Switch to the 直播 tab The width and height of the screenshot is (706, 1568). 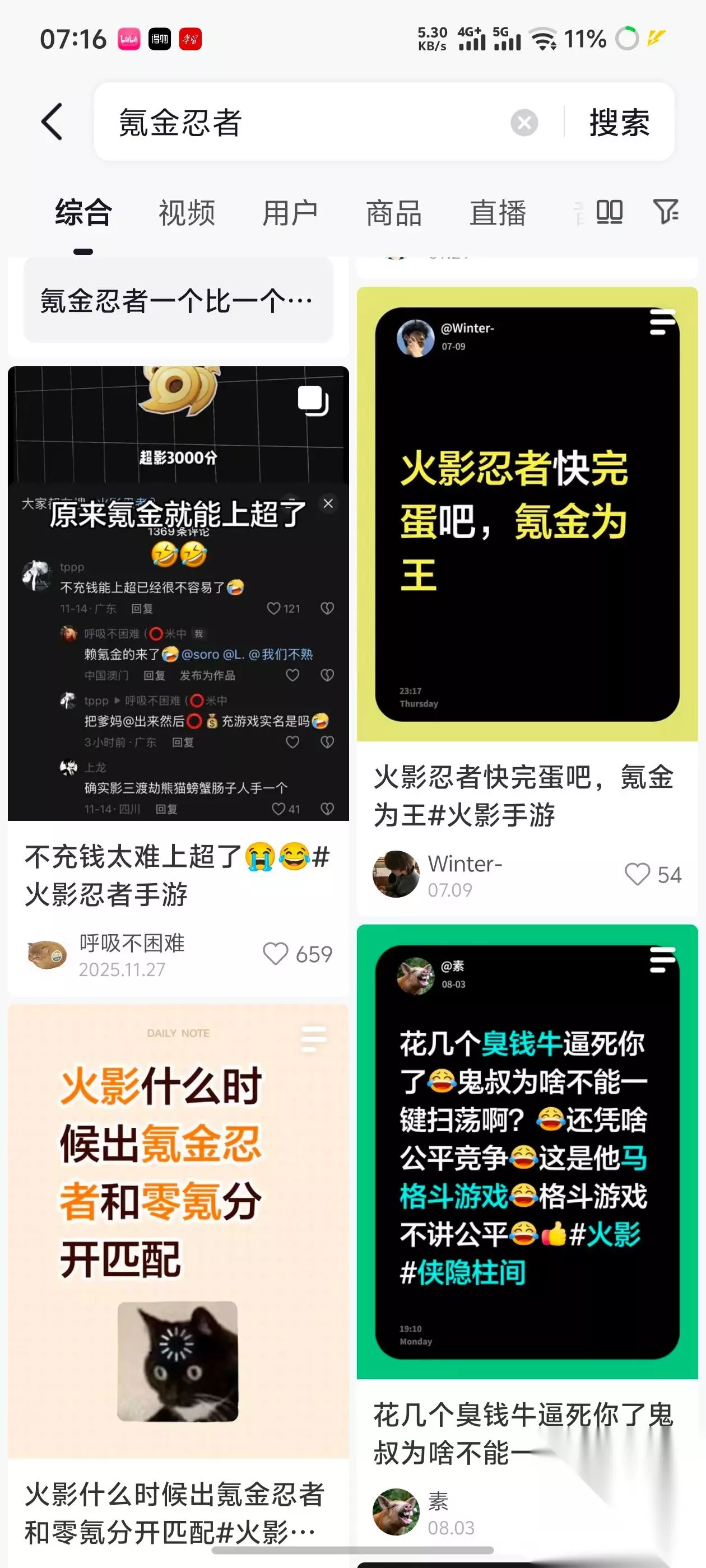point(498,213)
